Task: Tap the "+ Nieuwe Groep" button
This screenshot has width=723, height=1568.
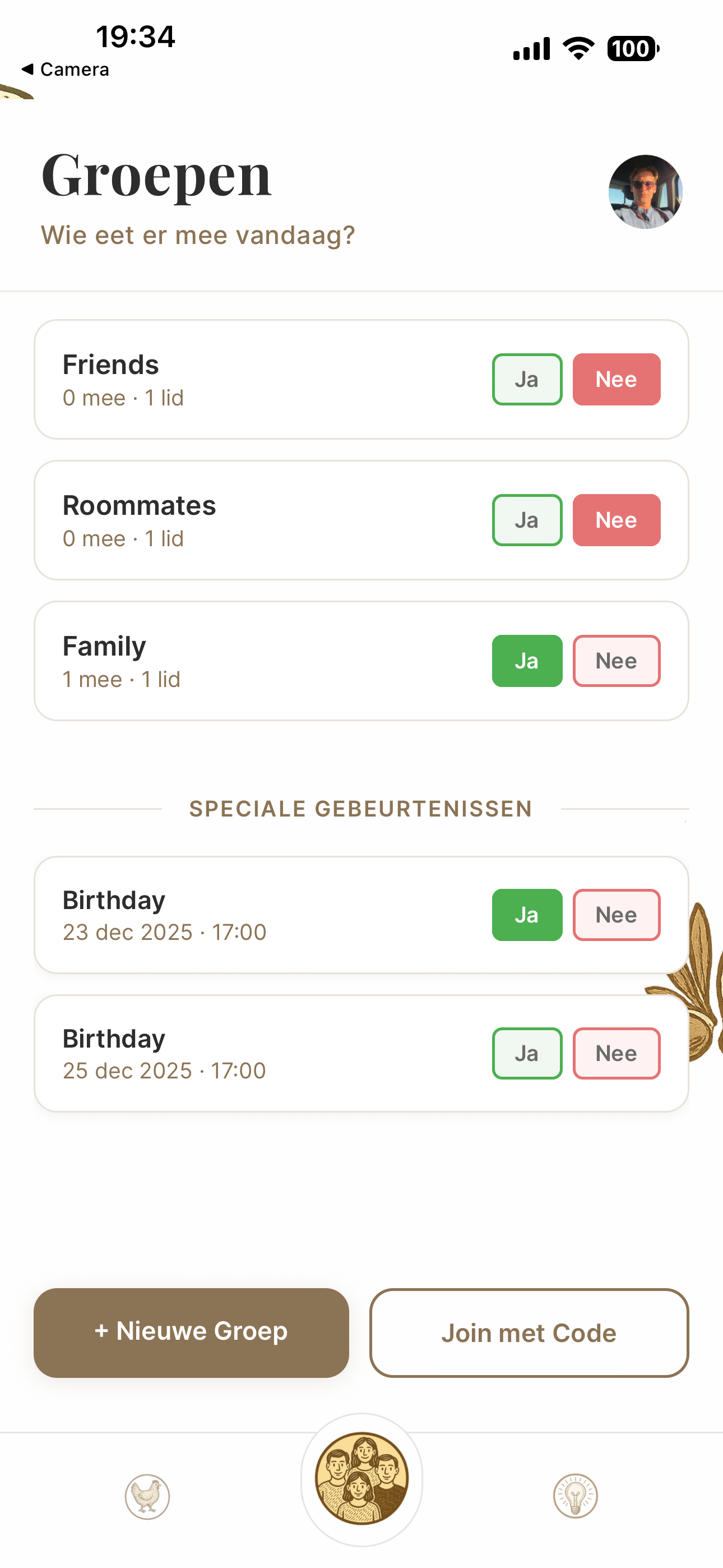Action: pos(191,1332)
